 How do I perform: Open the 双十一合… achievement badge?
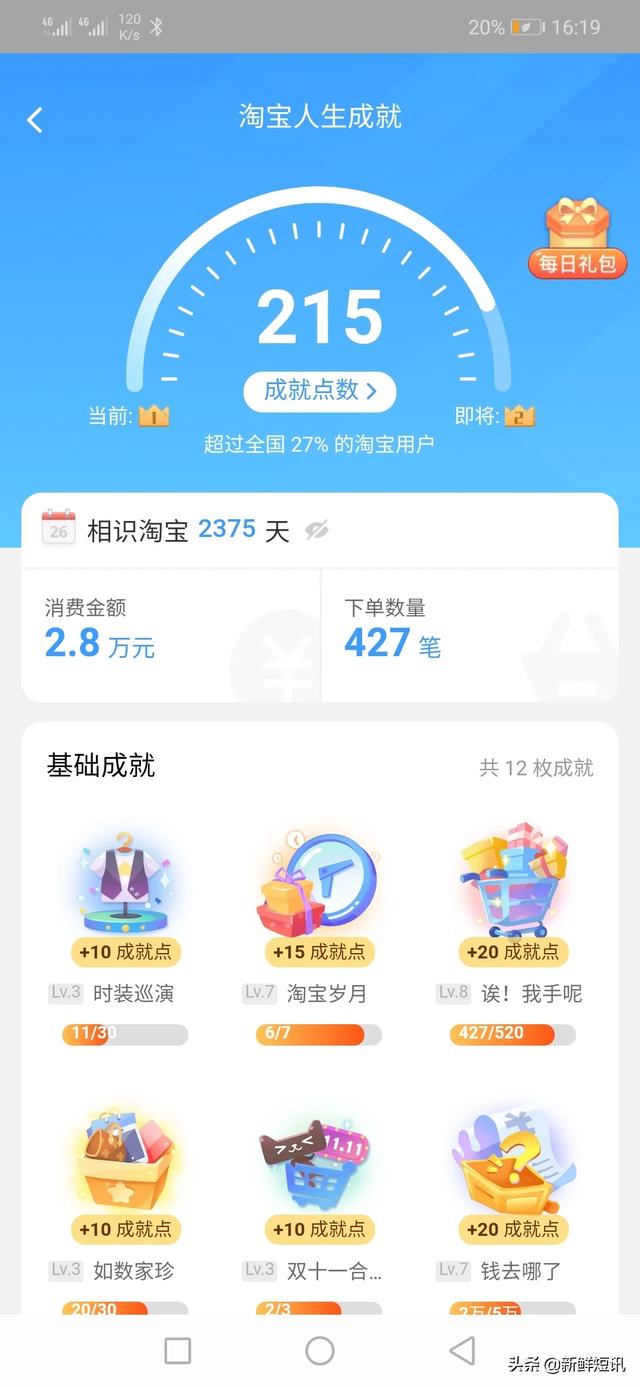[319, 1160]
